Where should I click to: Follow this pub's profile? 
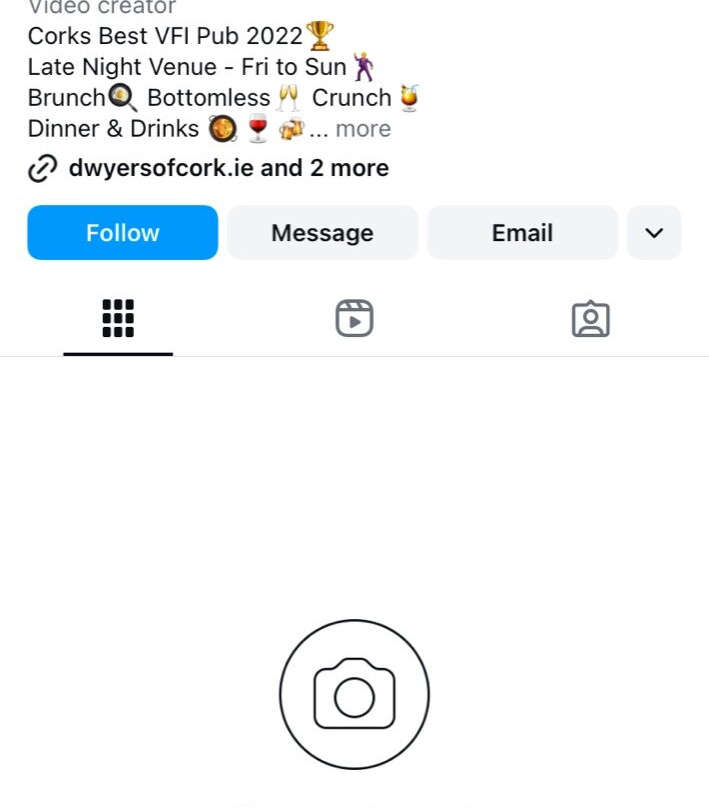122,233
